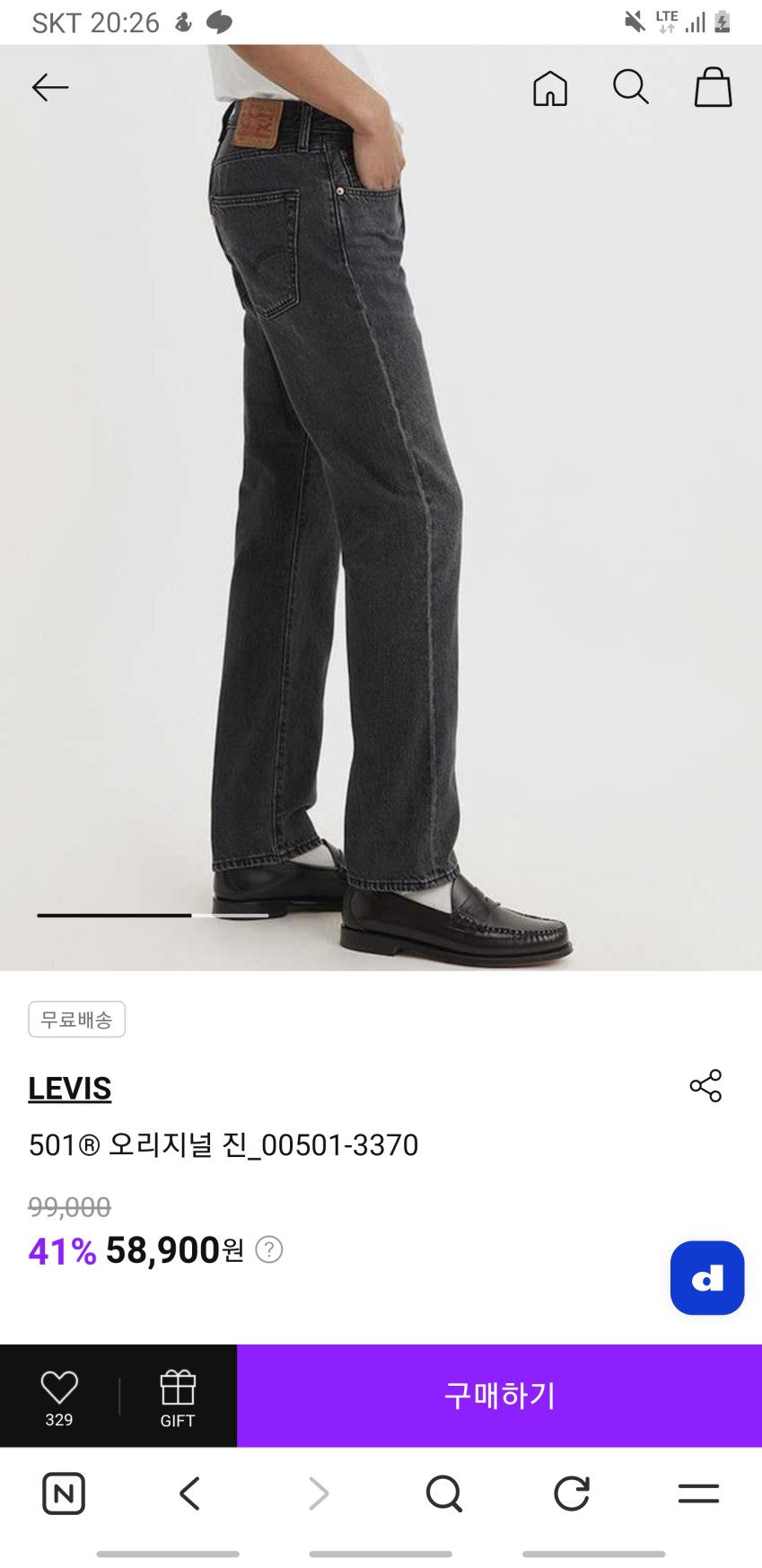762x1568 pixels.
Task: Open the LEVIS brand link
Action: pos(70,1088)
